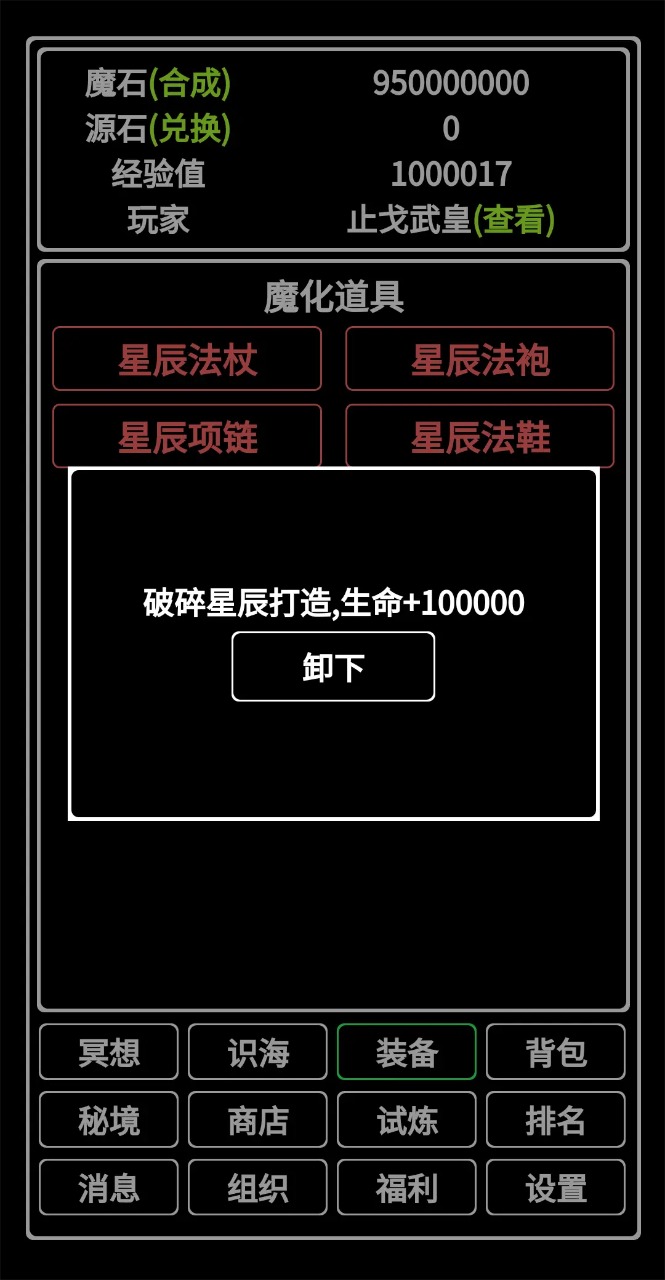Go to the 组织 section
Screen dimensions: 665x1280
pyautogui.click(x=258, y=1188)
